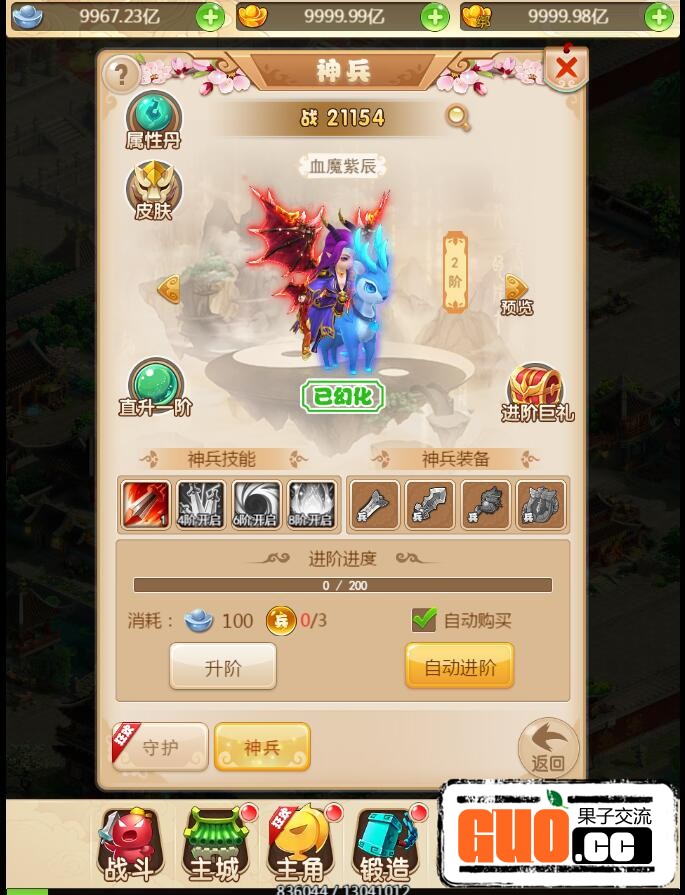Toggle the 自动购买 checkbox
685x895 pixels.
[x=424, y=620]
